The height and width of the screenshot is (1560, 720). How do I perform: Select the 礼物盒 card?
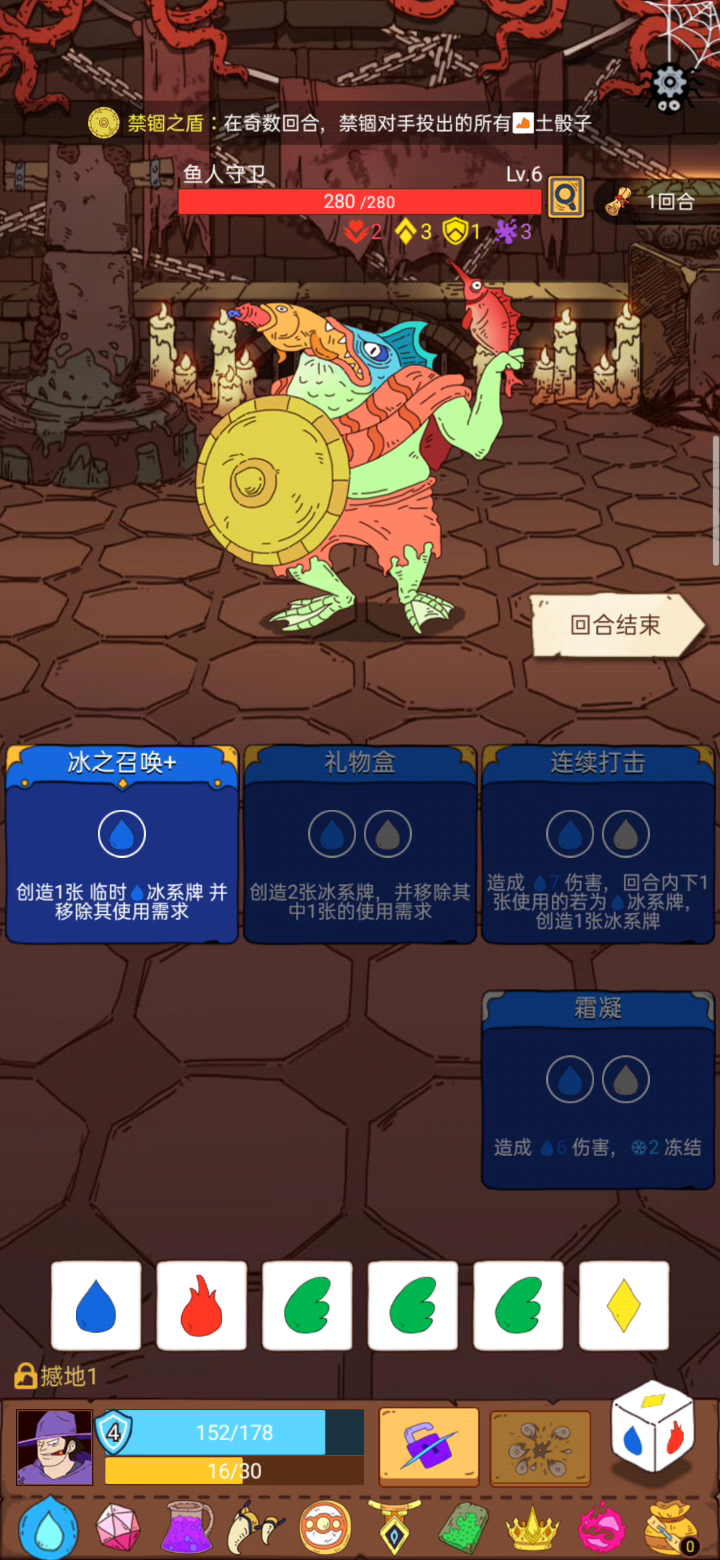[x=360, y=844]
